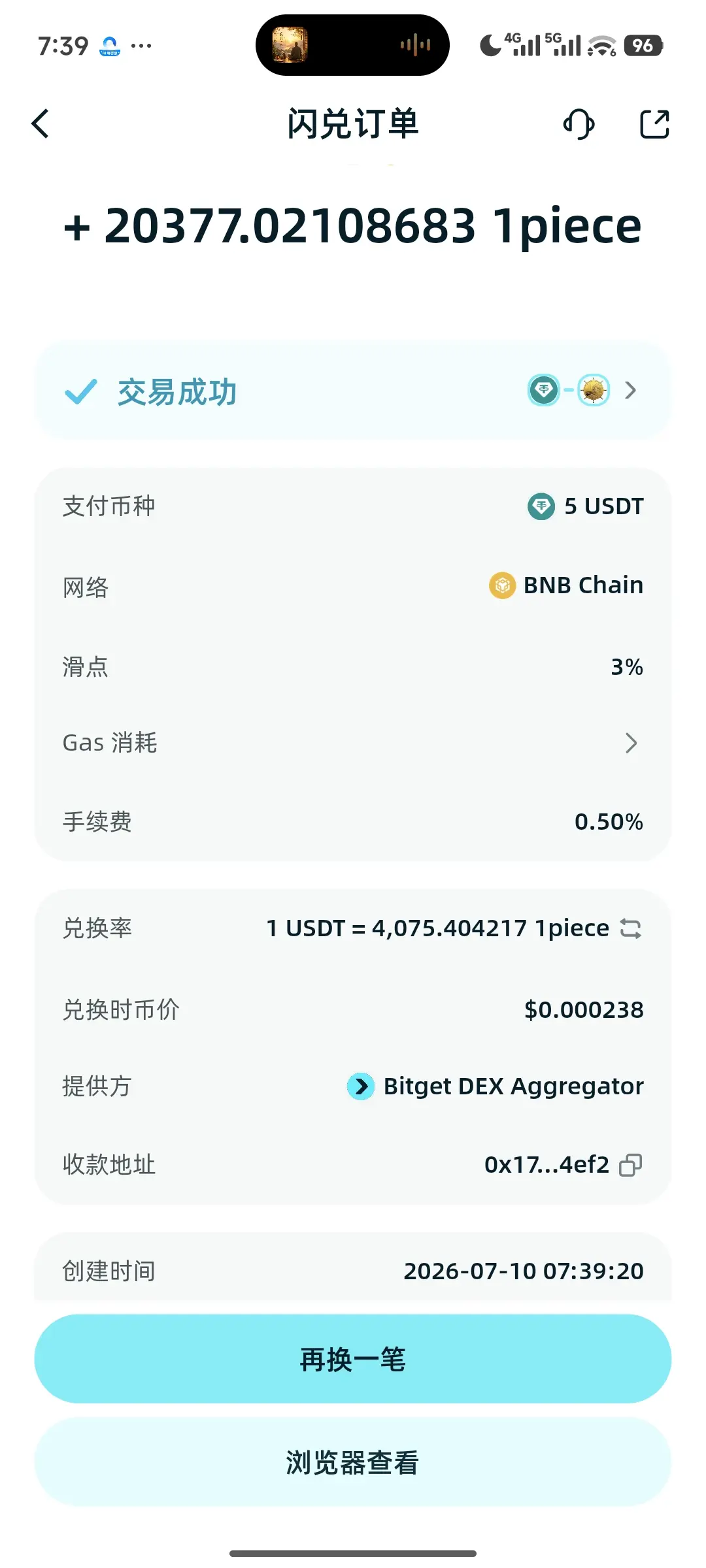The width and height of the screenshot is (706, 1568).
Task: Tap 再换一笔 to swap again
Action: 353,1359
